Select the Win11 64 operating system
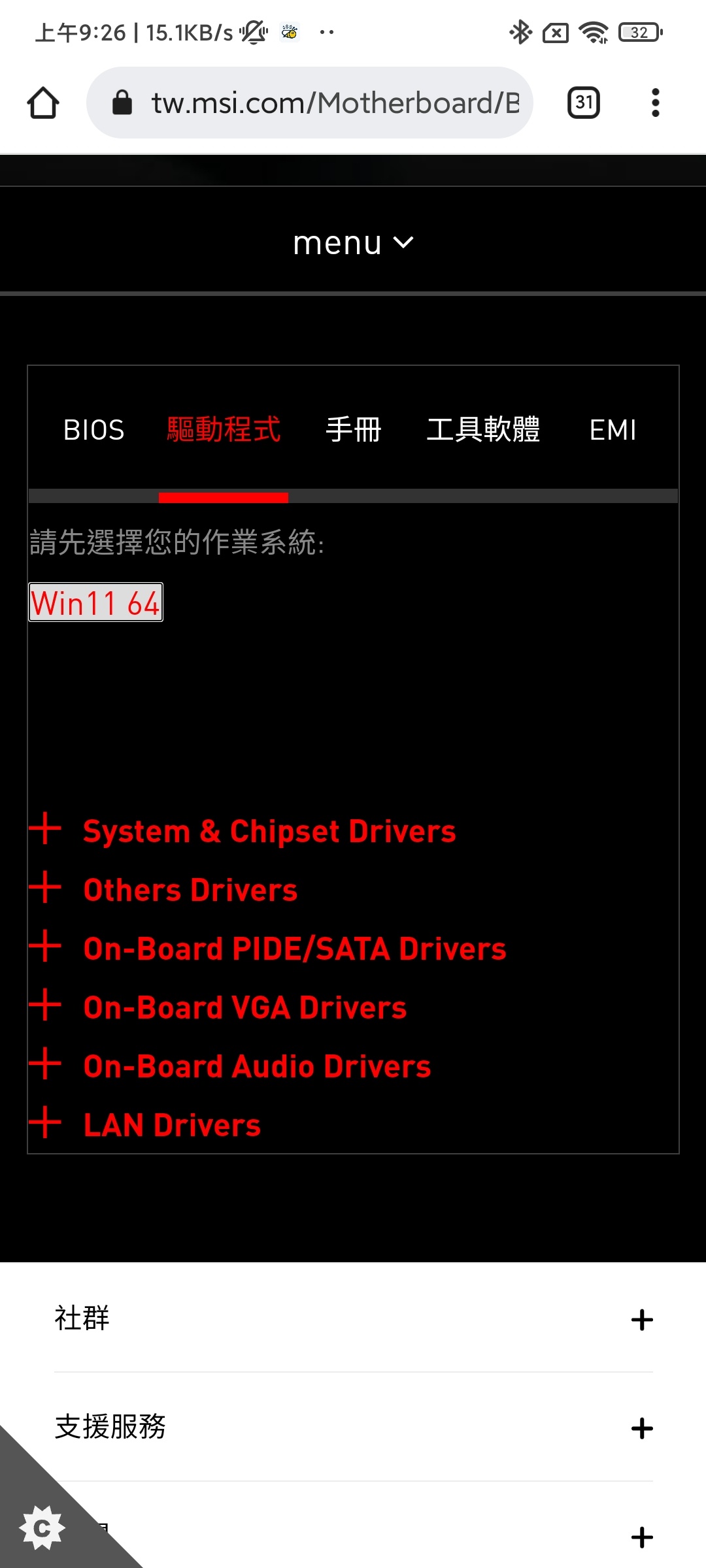This screenshot has height=1568, width=706. point(96,602)
